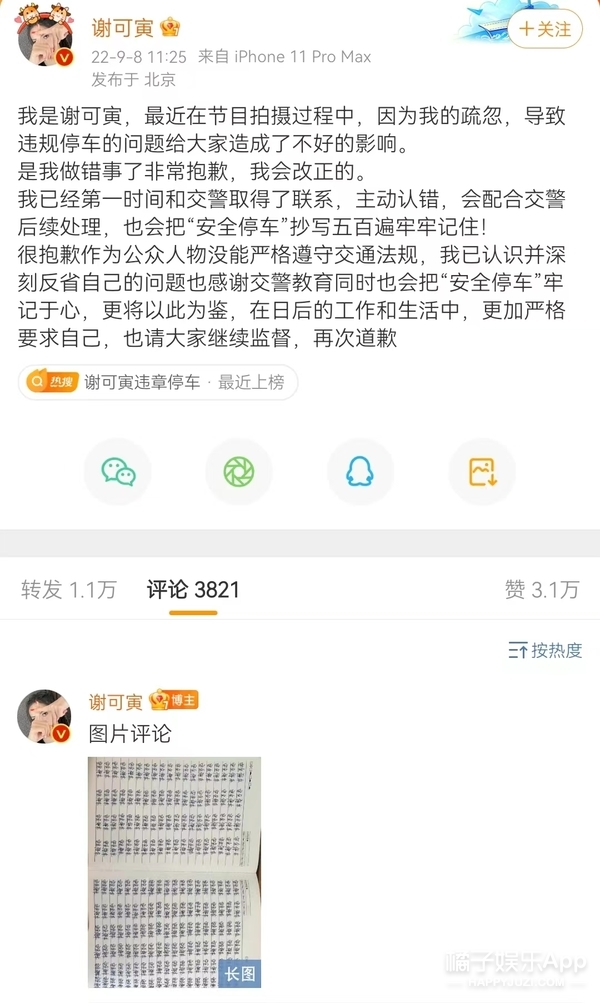Image resolution: width=600 pixels, height=1003 pixels.
Task: Share to WeChat Moments via the shutter icon
Action: coord(238,472)
